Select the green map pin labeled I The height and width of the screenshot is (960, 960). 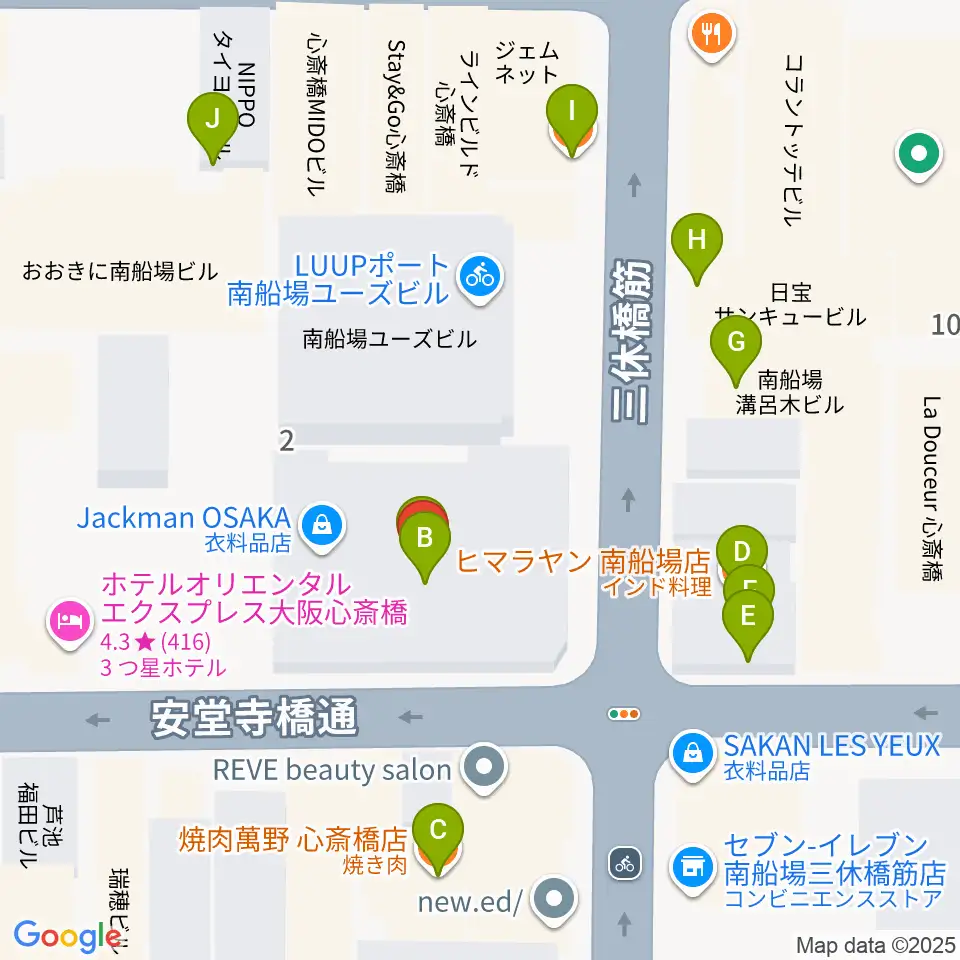coord(572,119)
